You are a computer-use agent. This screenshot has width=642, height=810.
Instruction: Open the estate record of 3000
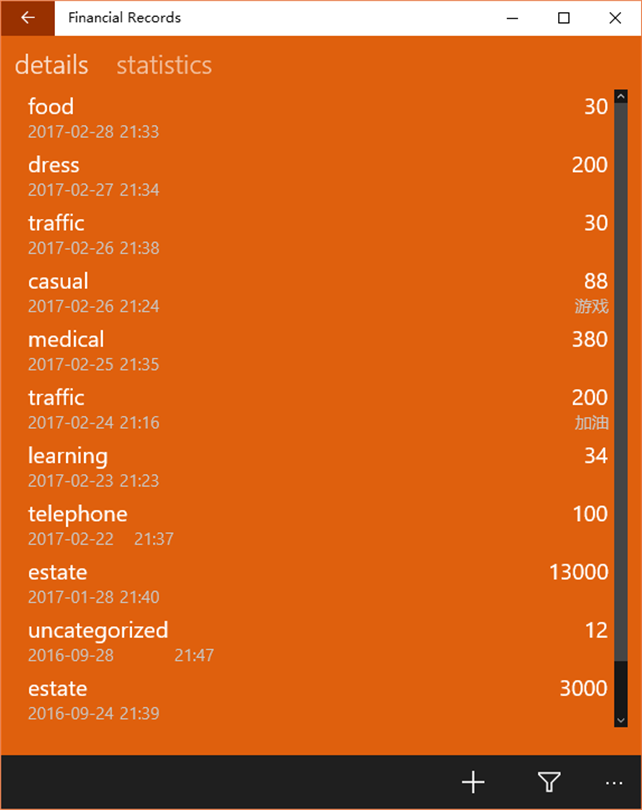click(x=318, y=699)
